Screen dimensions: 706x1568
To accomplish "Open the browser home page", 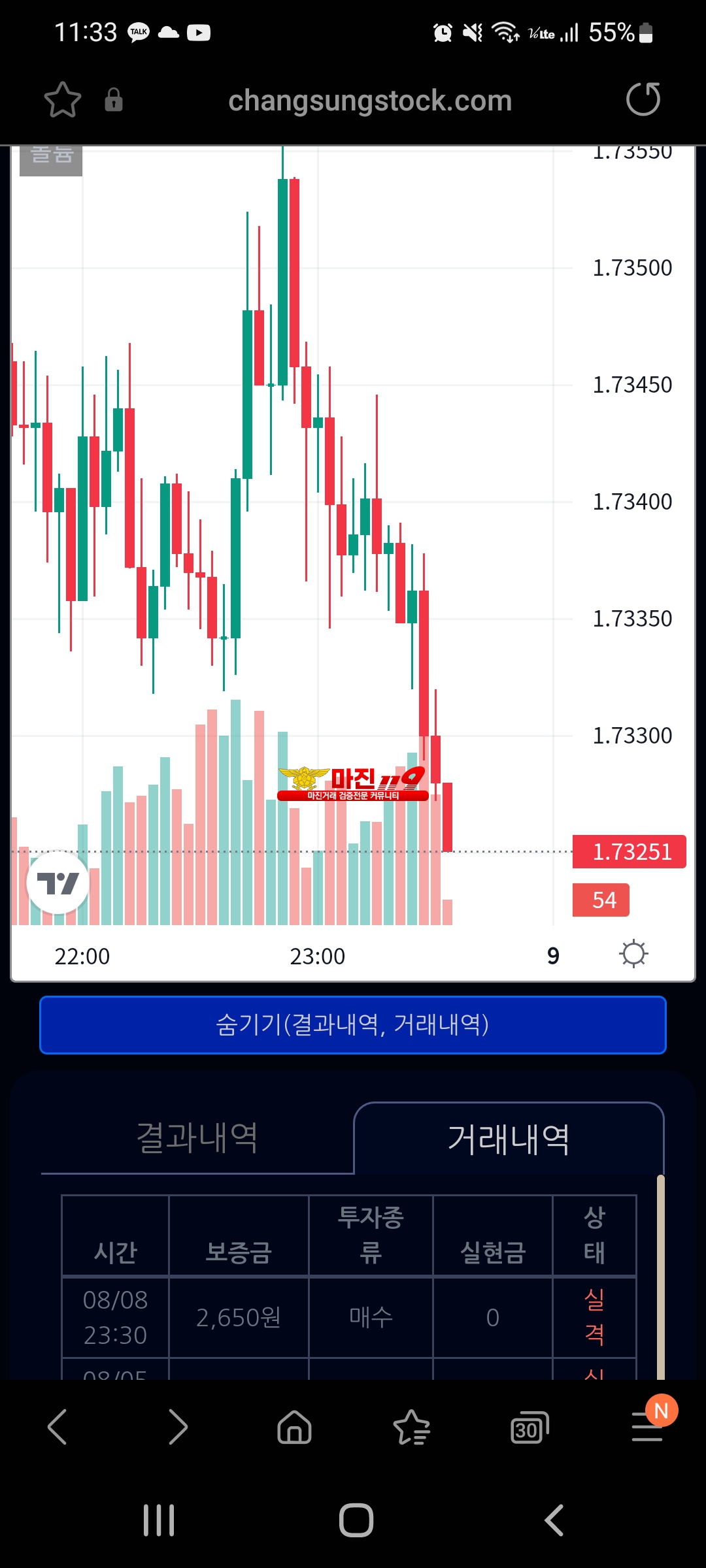I will coord(294,1427).
